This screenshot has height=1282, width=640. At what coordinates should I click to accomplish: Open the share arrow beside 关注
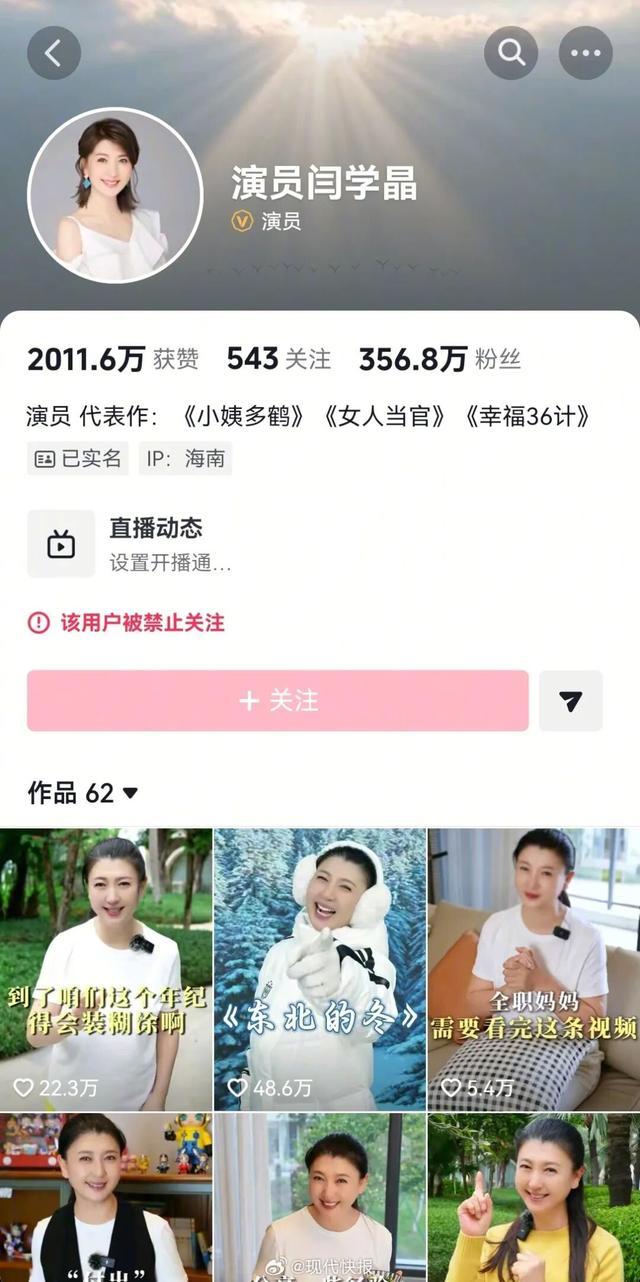pyautogui.click(x=570, y=700)
